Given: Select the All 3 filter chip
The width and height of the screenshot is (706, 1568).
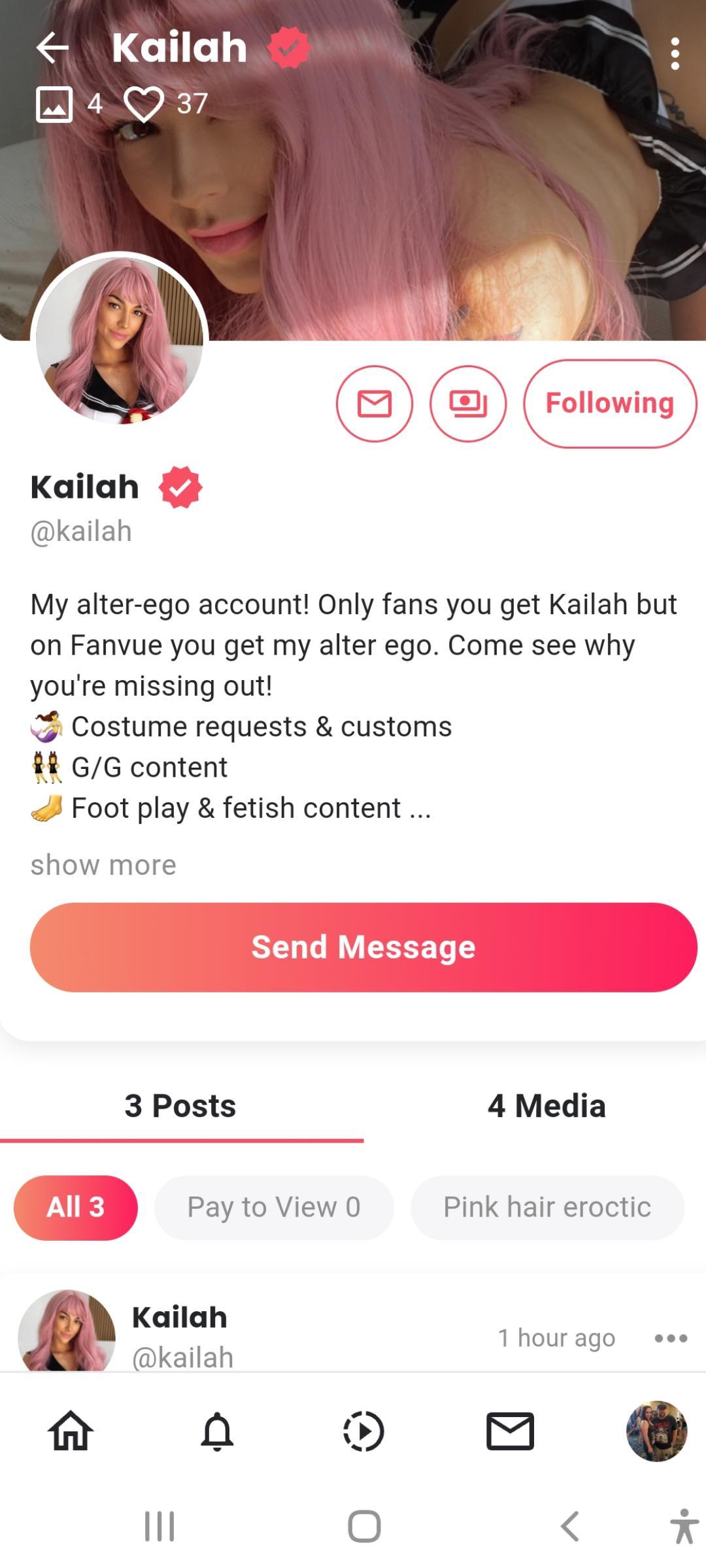Looking at the screenshot, I should 76,1207.
